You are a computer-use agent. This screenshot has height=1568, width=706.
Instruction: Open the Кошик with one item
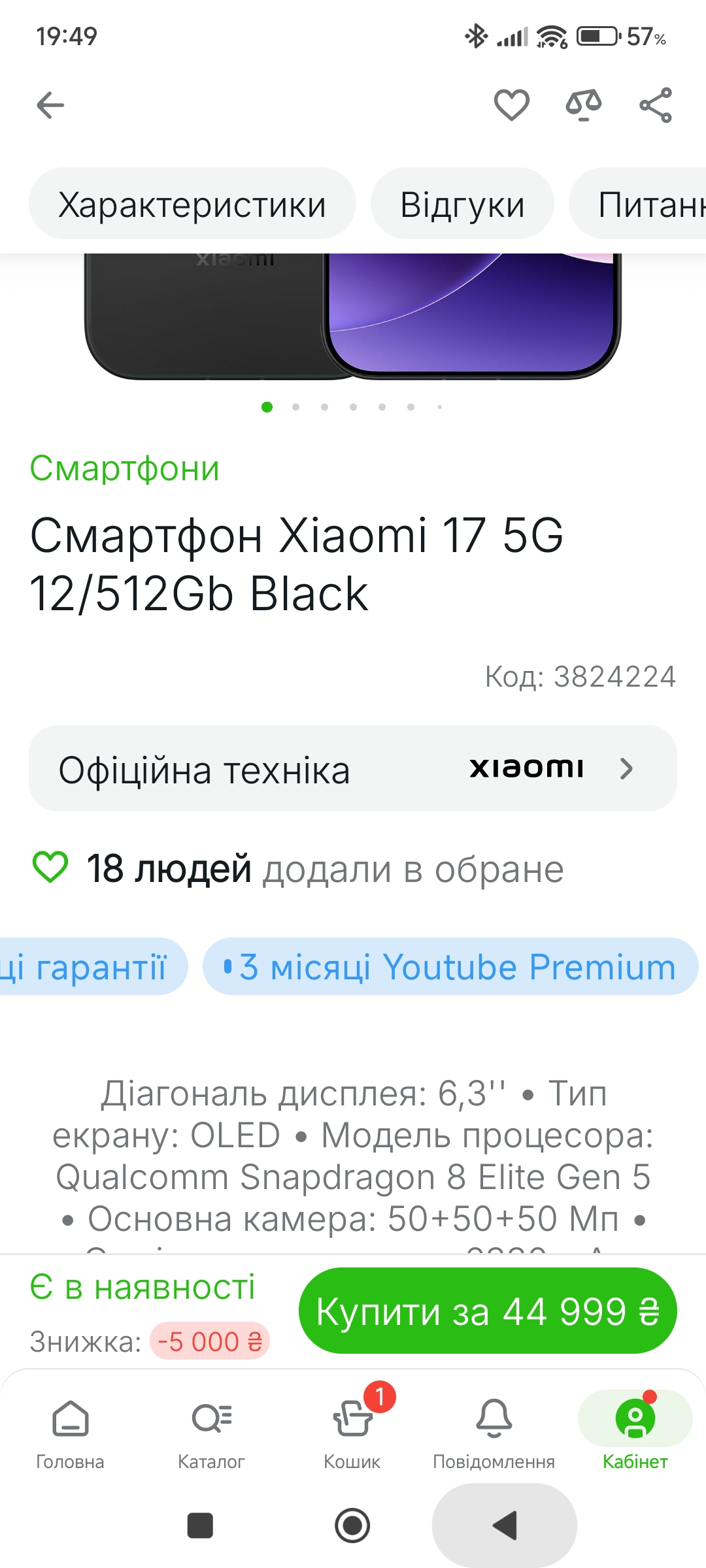[x=352, y=1431]
